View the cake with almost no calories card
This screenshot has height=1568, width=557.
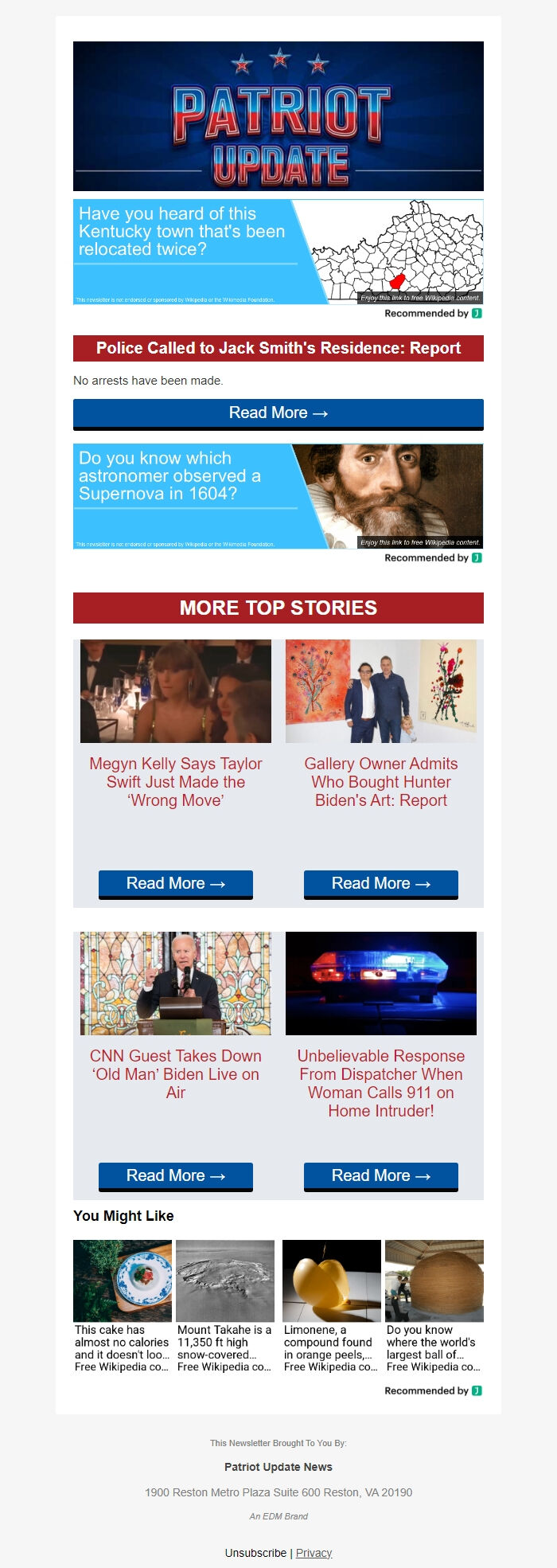123,1306
